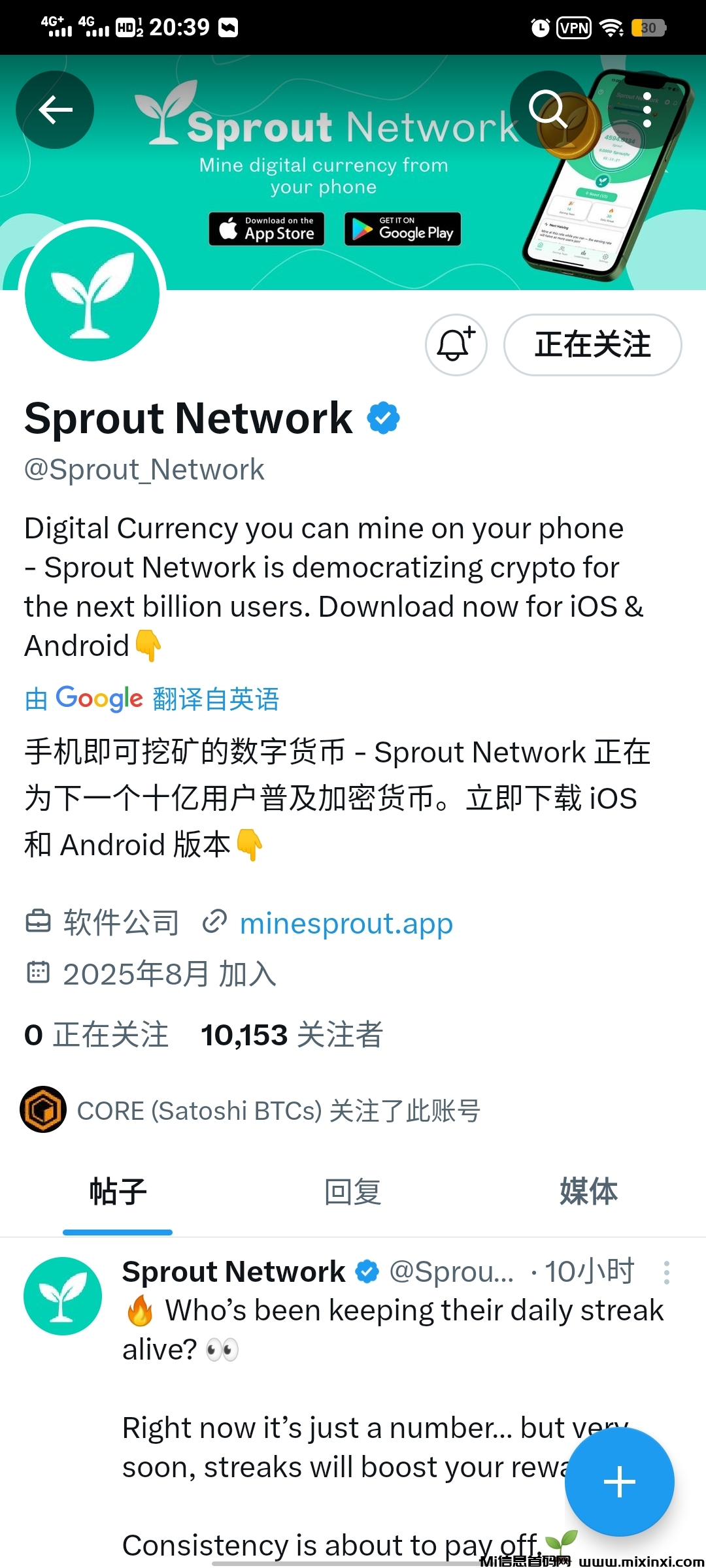Tap the 正在关注 following button

click(592, 344)
